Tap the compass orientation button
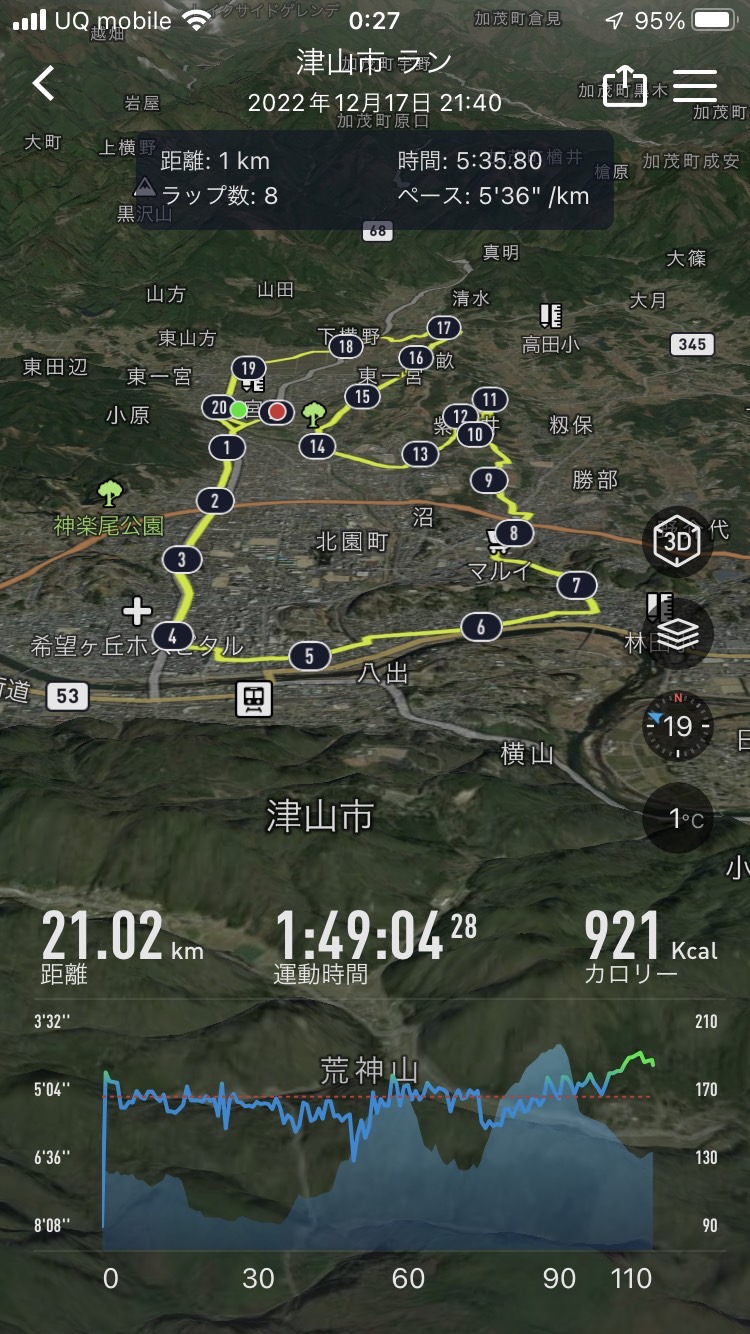Viewport: 750px width, 1334px height. tap(677, 726)
